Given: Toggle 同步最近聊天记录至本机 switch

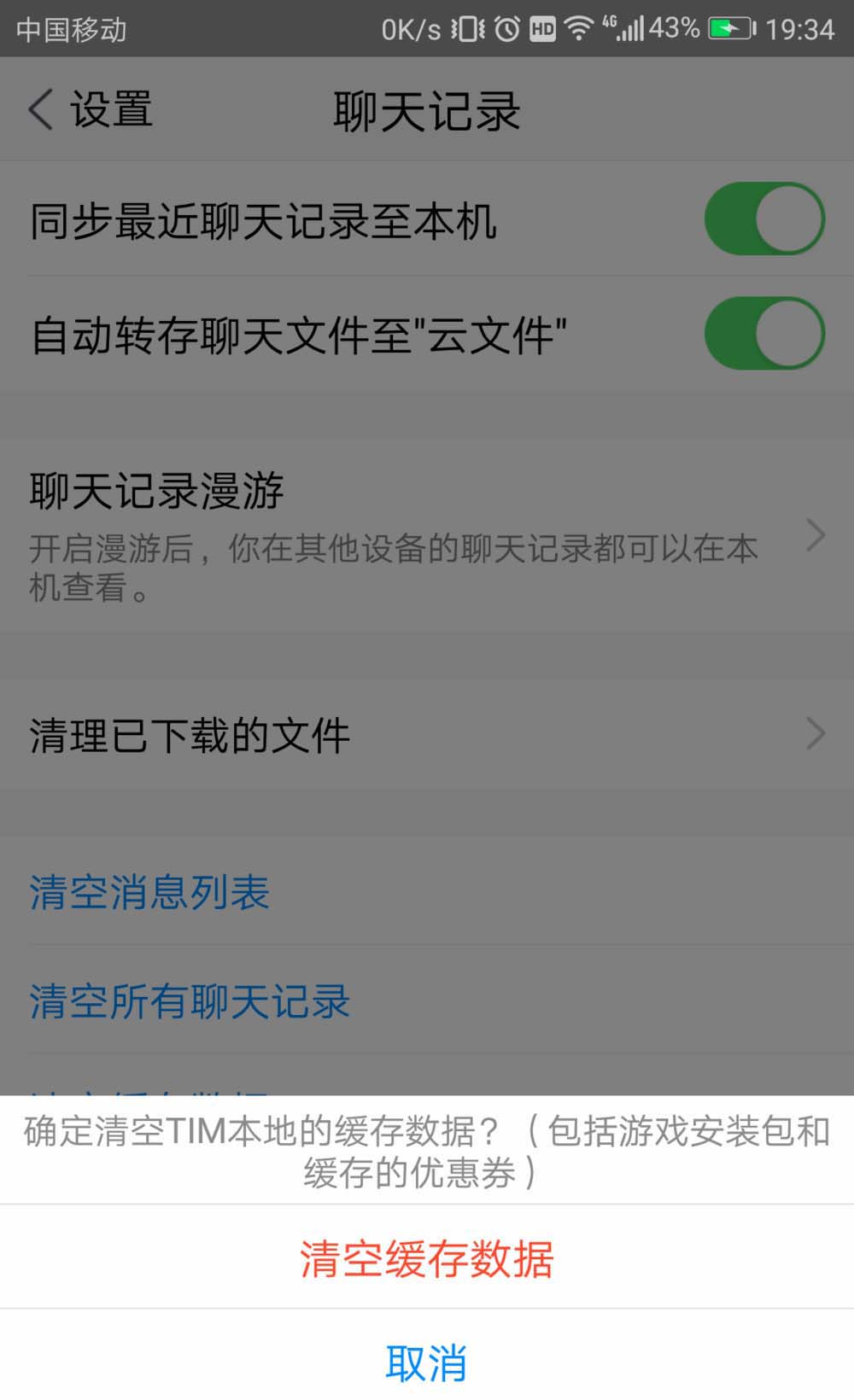Looking at the screenshot, I should (763, 219).
